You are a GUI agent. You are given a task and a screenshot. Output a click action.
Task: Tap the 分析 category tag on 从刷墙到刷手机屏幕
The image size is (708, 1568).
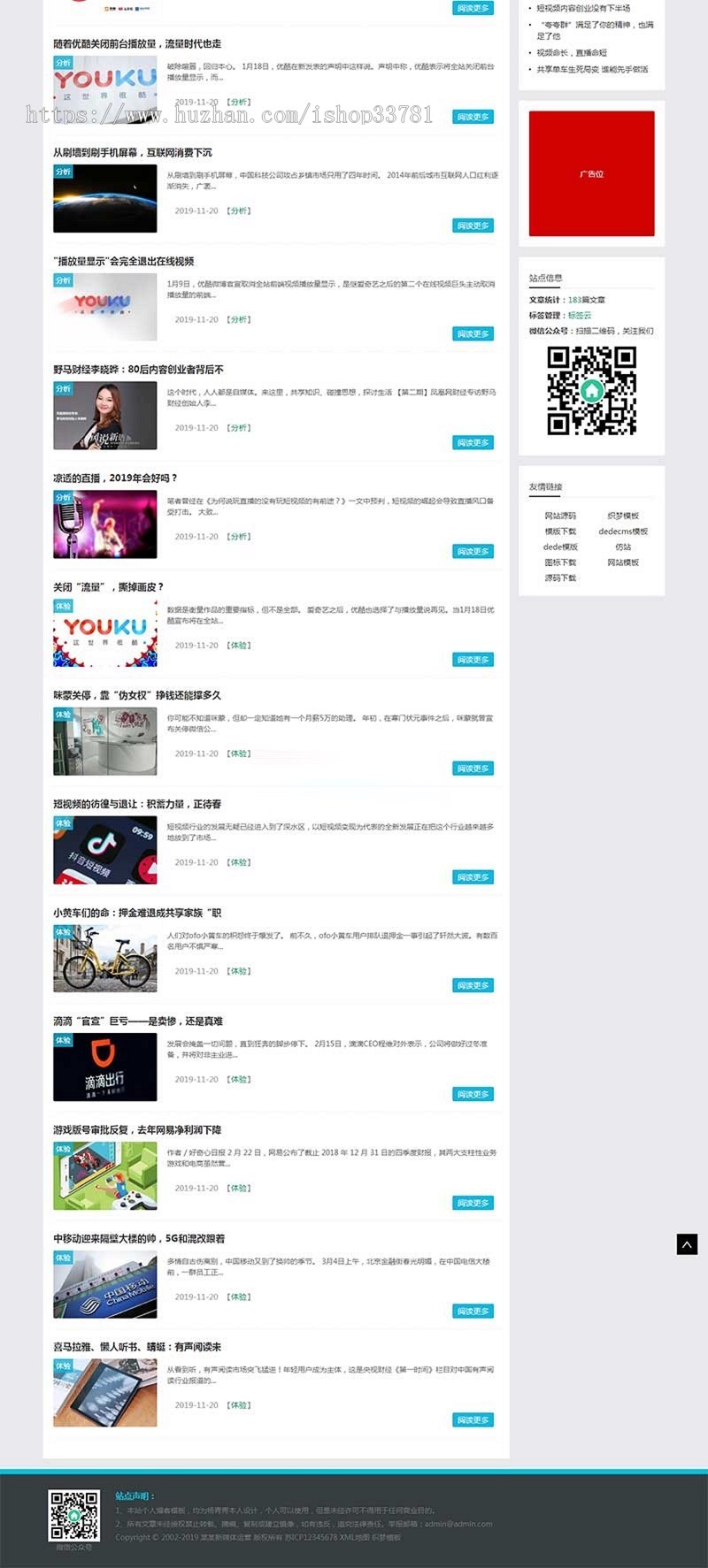[x=239, y=210]
